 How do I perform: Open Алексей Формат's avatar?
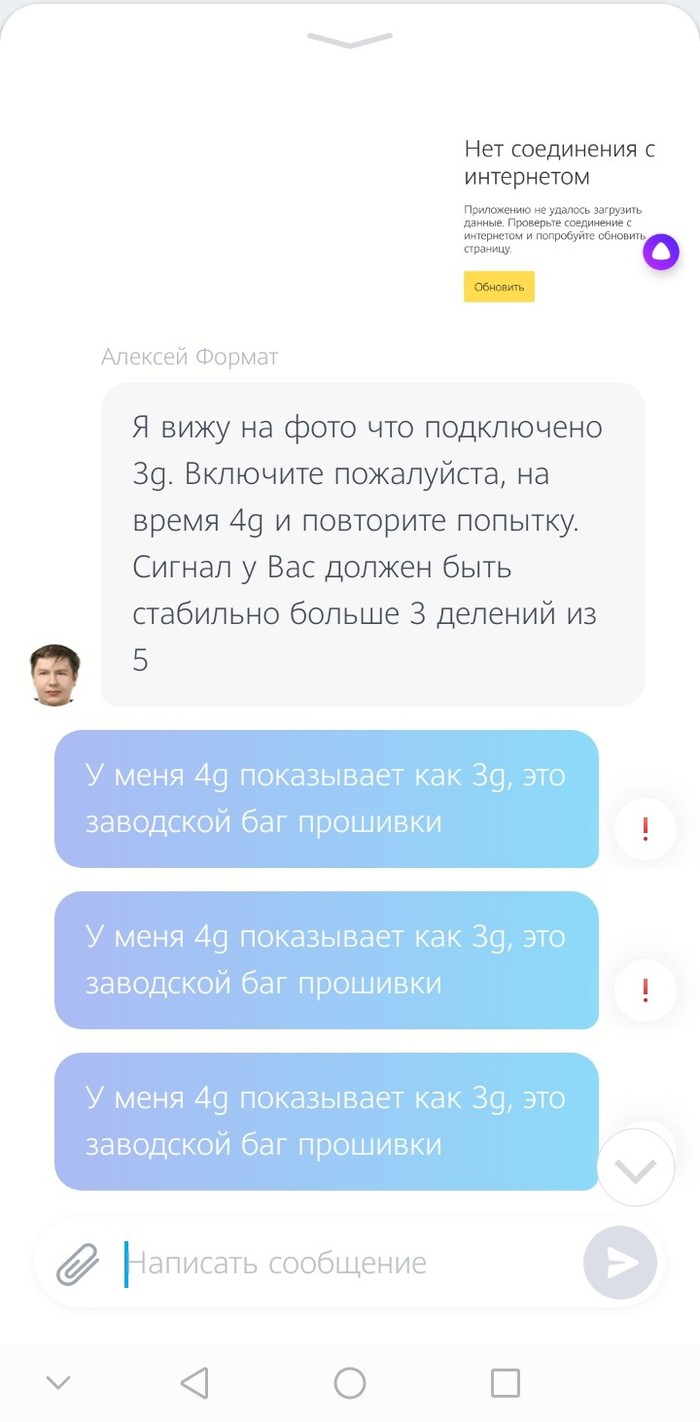click(56, 675)
